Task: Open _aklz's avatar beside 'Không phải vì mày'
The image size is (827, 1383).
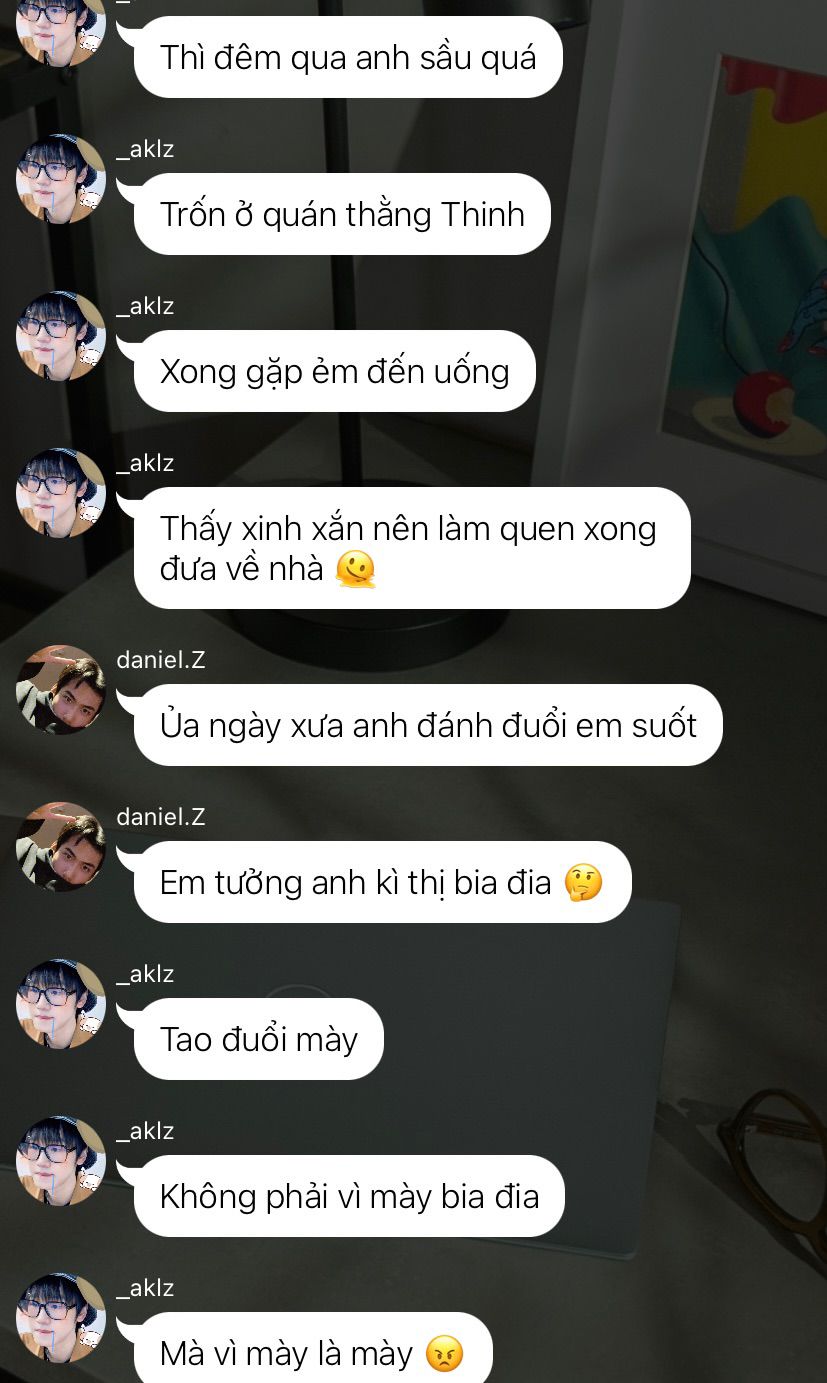Action: 61,1161
